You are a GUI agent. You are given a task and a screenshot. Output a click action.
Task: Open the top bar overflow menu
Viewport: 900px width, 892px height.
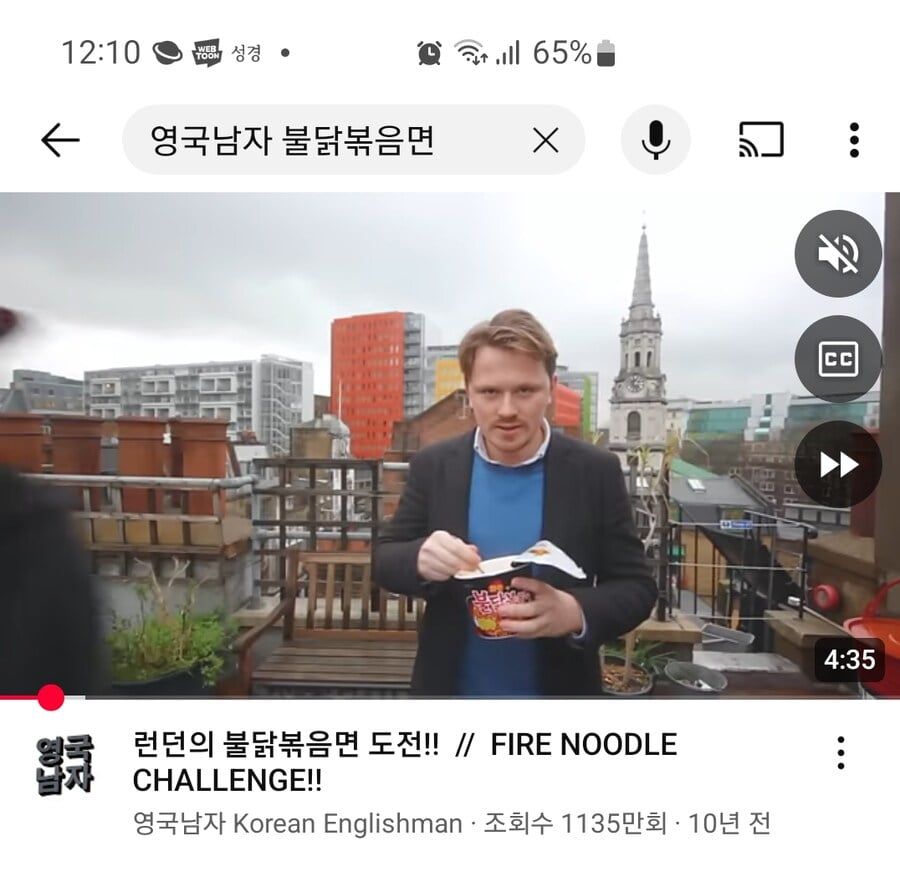[x=853, y=141]
